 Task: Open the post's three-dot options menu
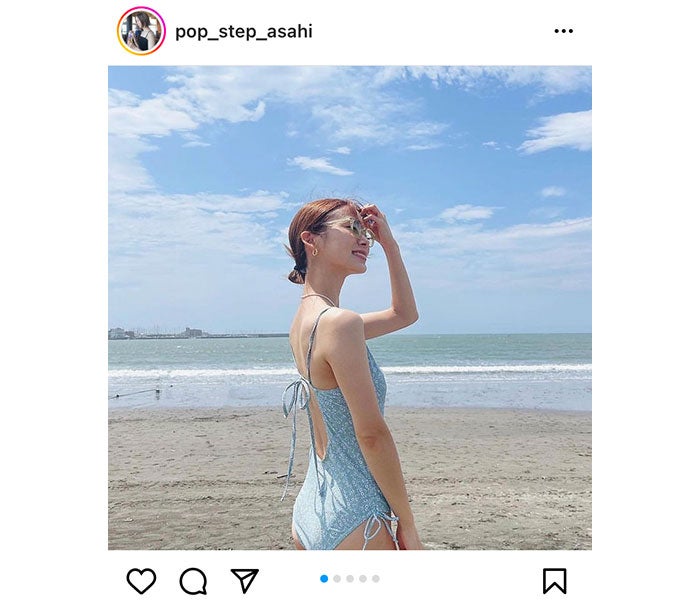coord(564,31)
